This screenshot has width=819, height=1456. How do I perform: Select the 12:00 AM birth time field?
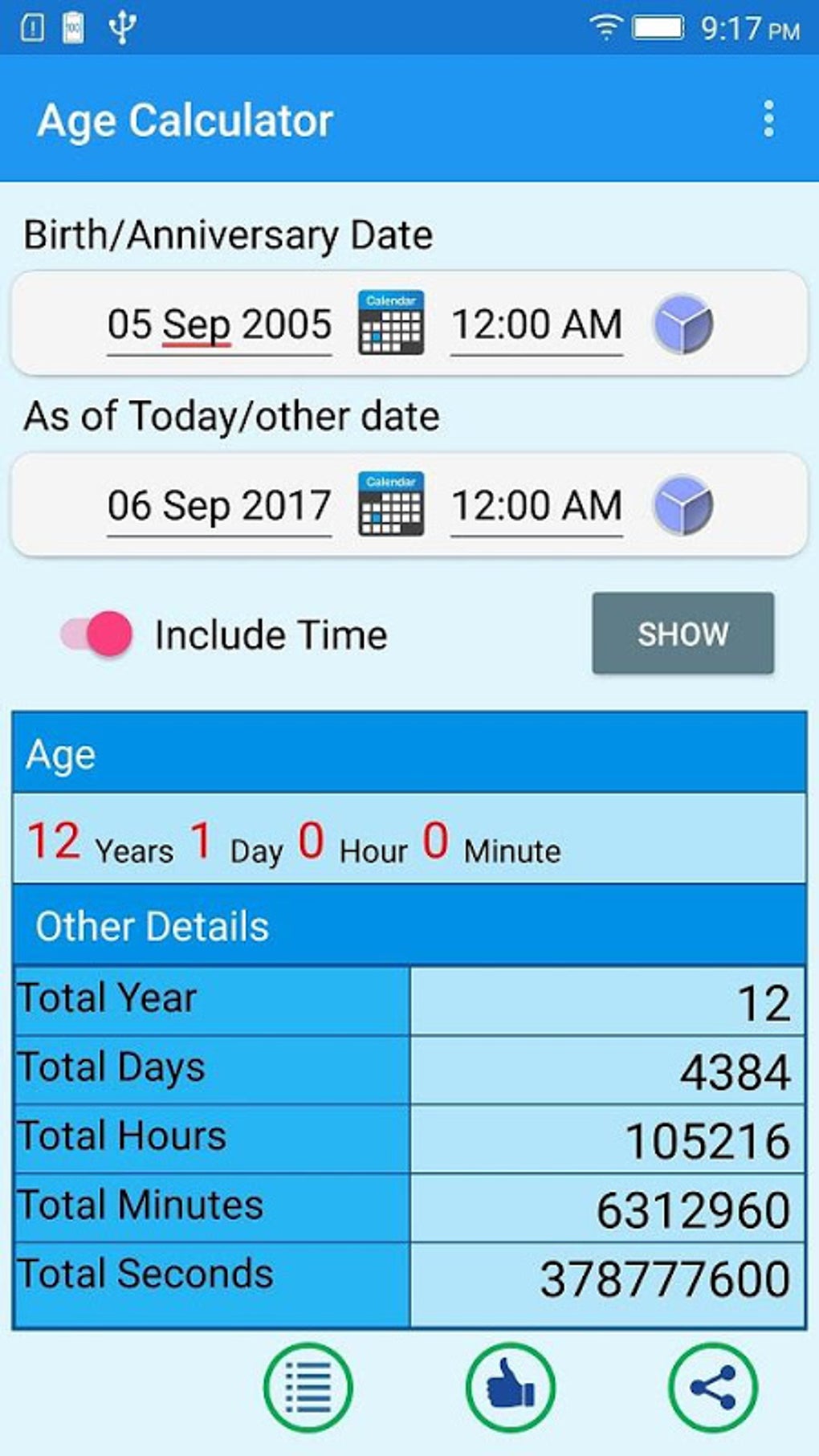(x=536, y=324)
